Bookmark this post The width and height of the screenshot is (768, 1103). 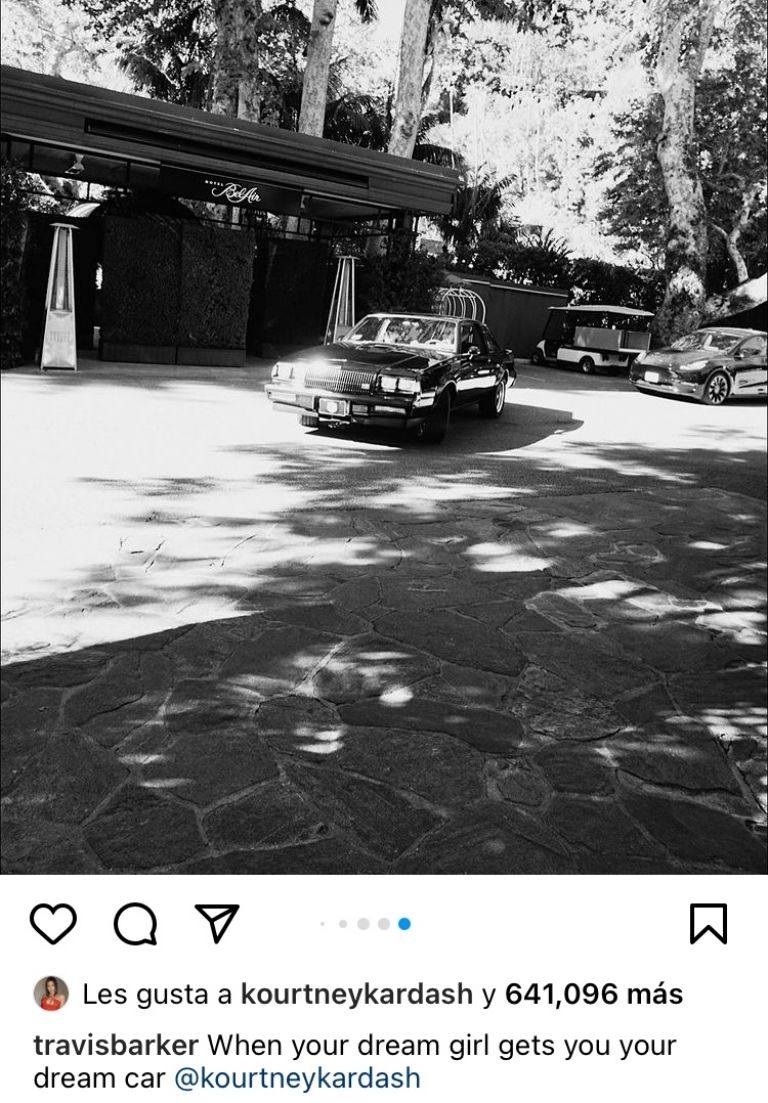click(708, 923)
